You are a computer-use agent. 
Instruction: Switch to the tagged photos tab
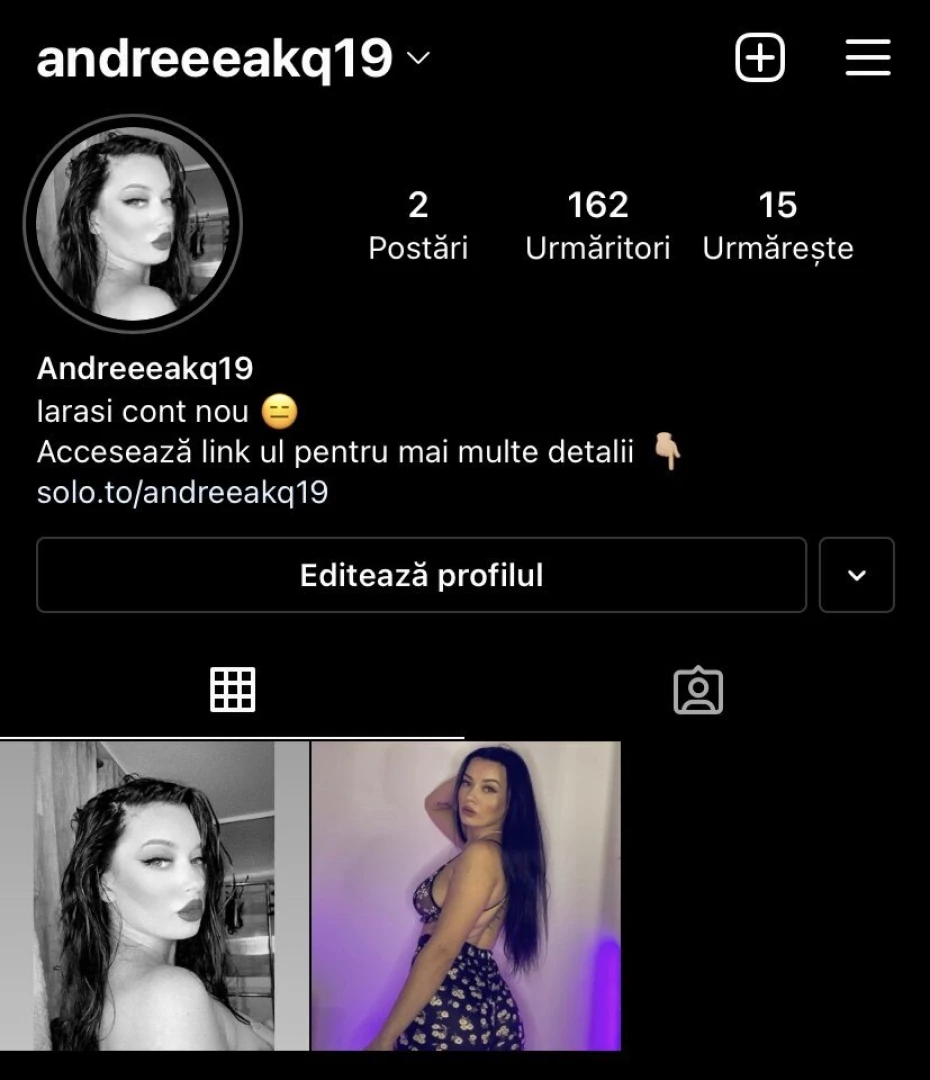(x=698, y=689)
